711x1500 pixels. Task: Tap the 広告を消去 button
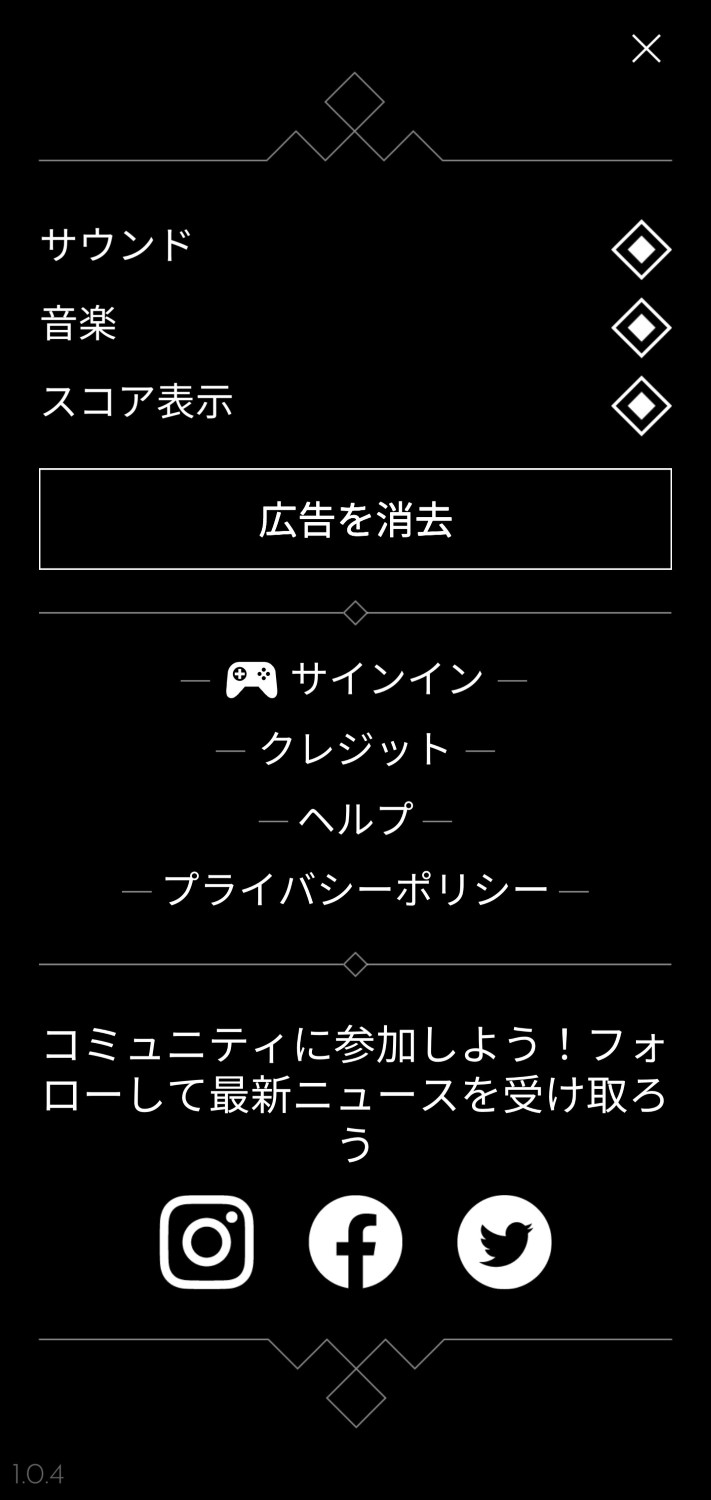[x=355, y=519]
